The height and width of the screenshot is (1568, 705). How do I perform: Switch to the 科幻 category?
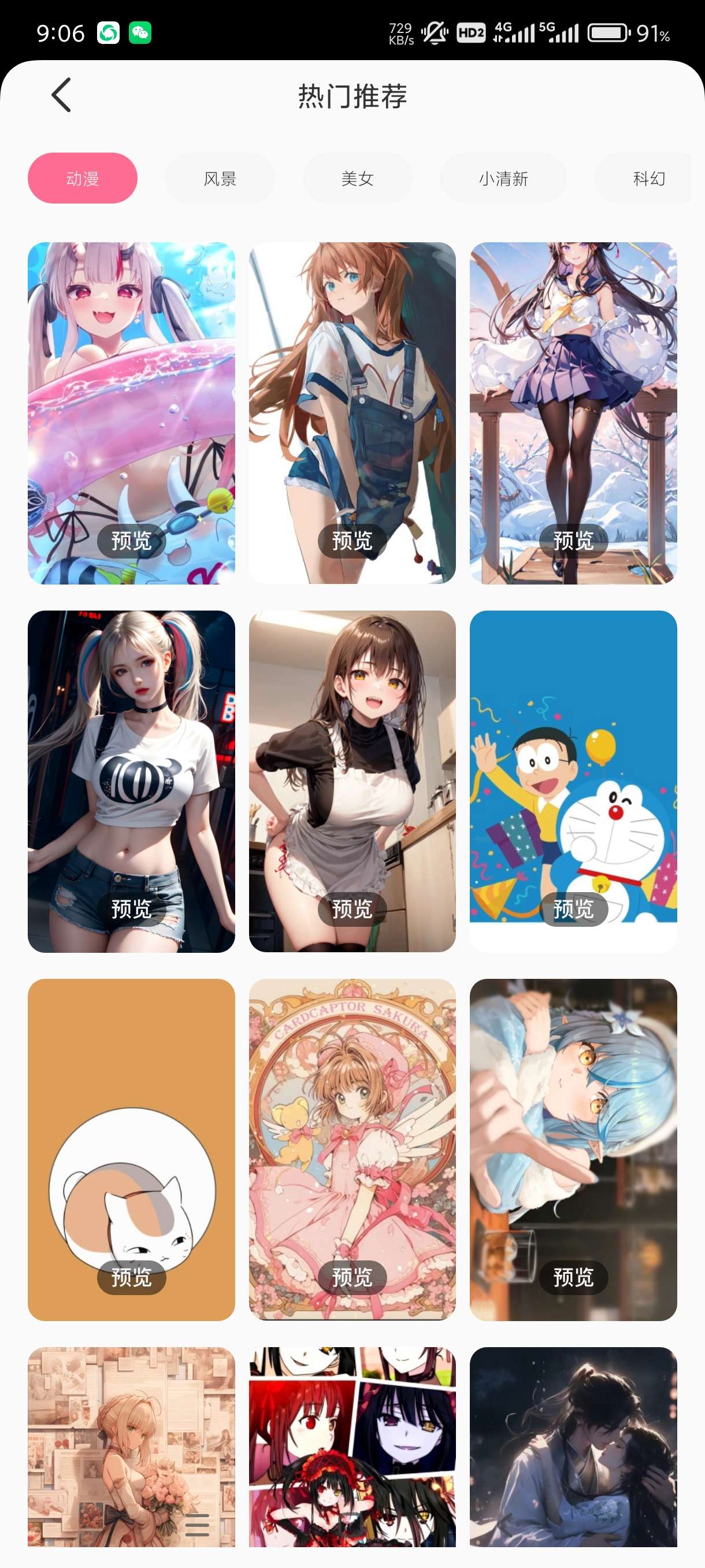(648, 178)
